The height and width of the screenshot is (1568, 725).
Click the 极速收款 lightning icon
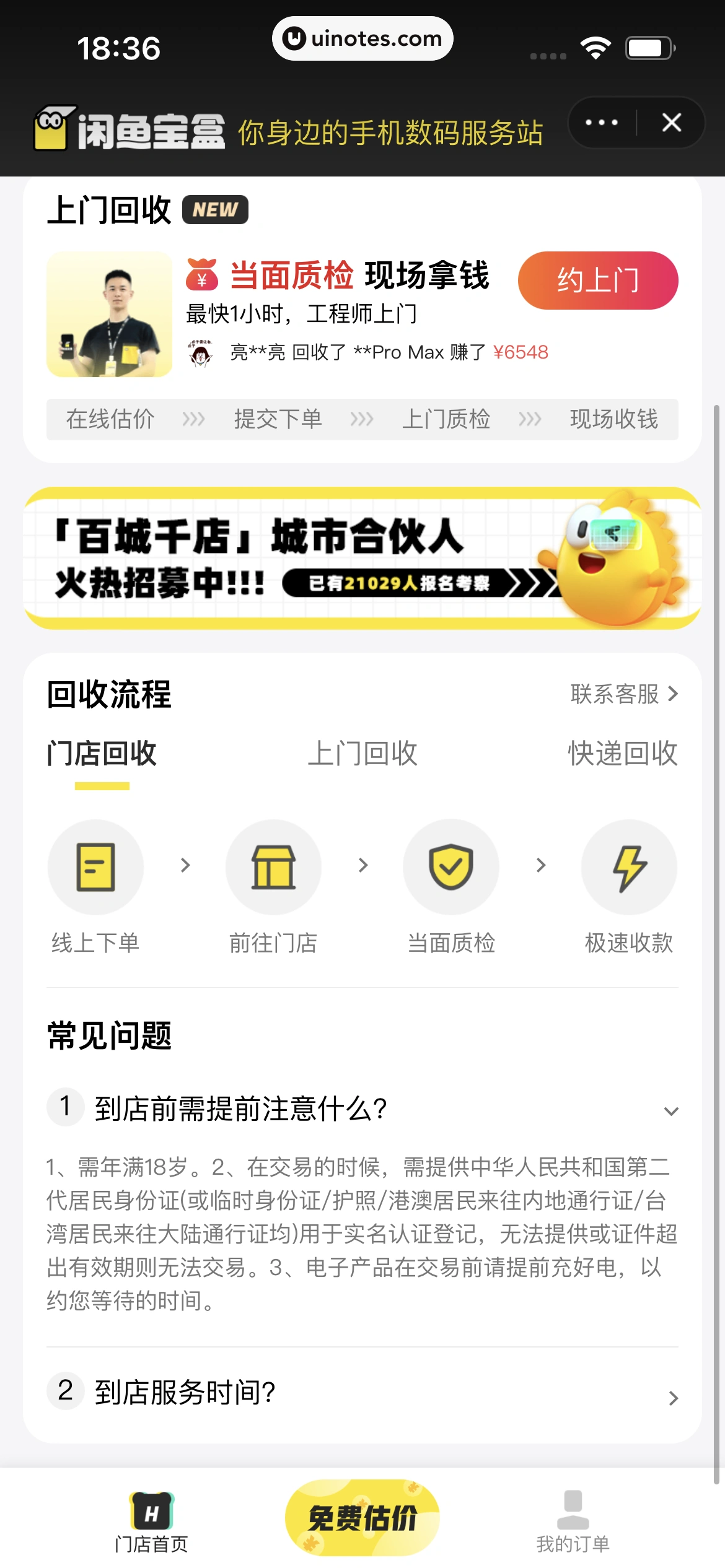tap(629, 867)
